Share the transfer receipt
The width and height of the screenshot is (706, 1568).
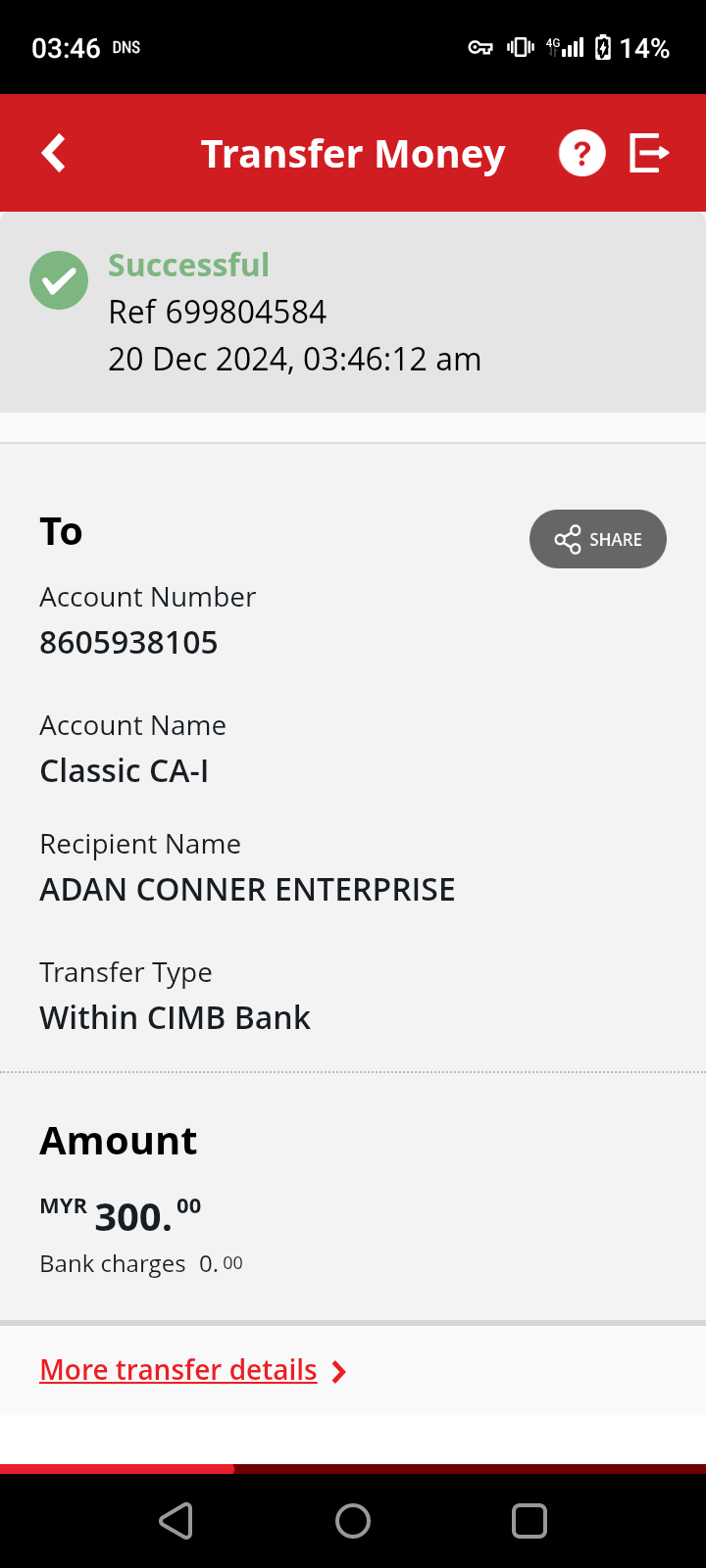coord(598,539)
